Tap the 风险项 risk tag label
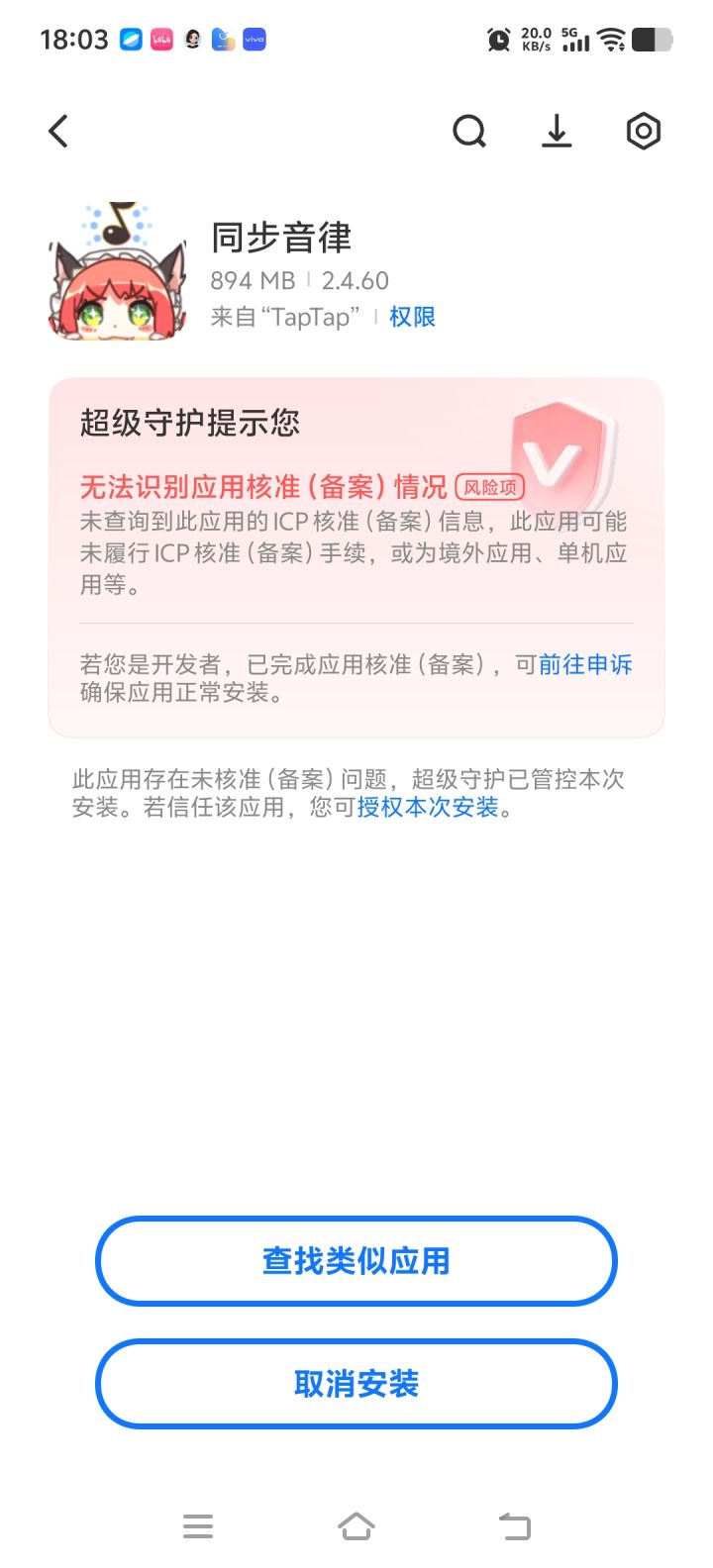 (x=488, y=488)
